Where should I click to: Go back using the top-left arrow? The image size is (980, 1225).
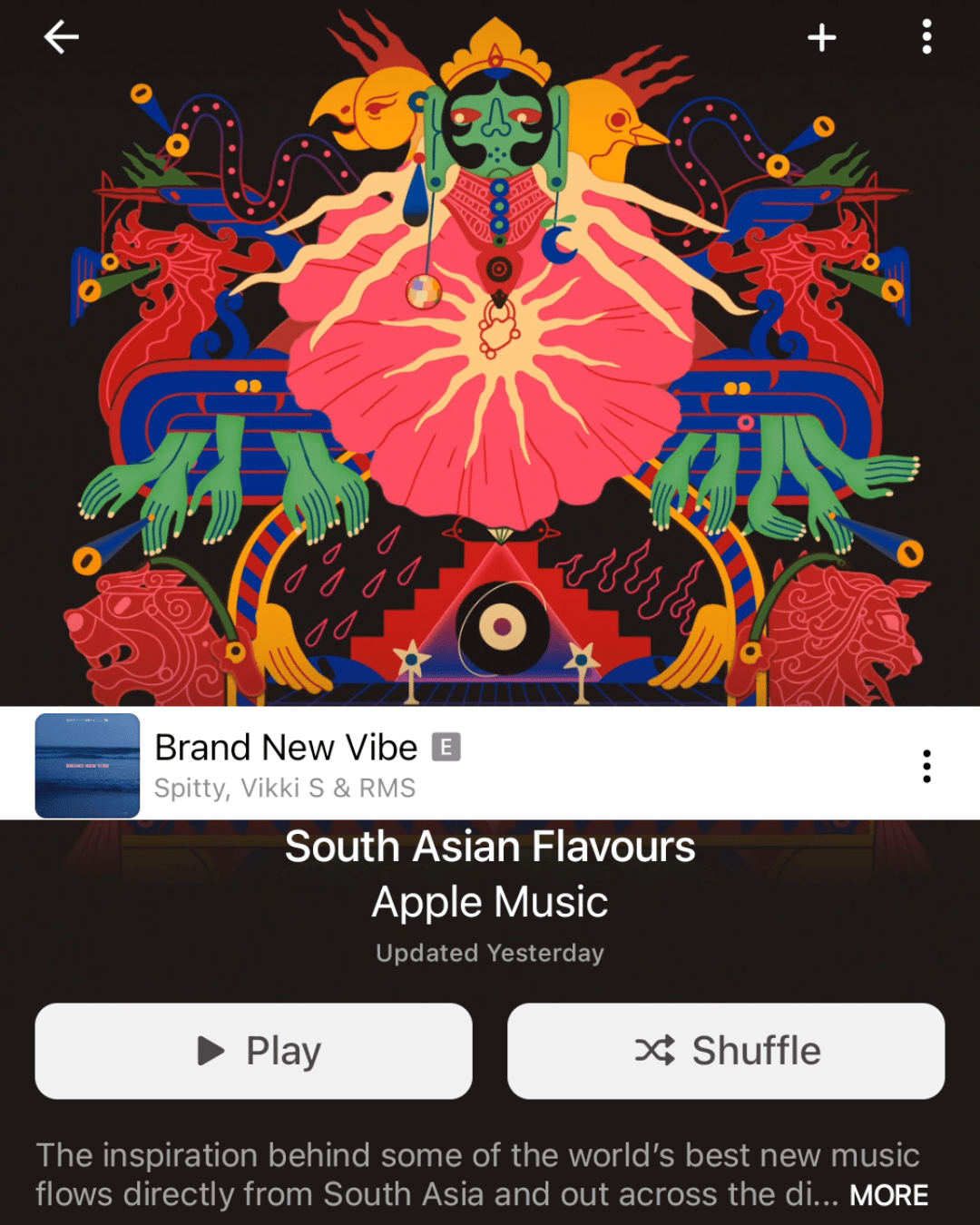pos(62,37)
